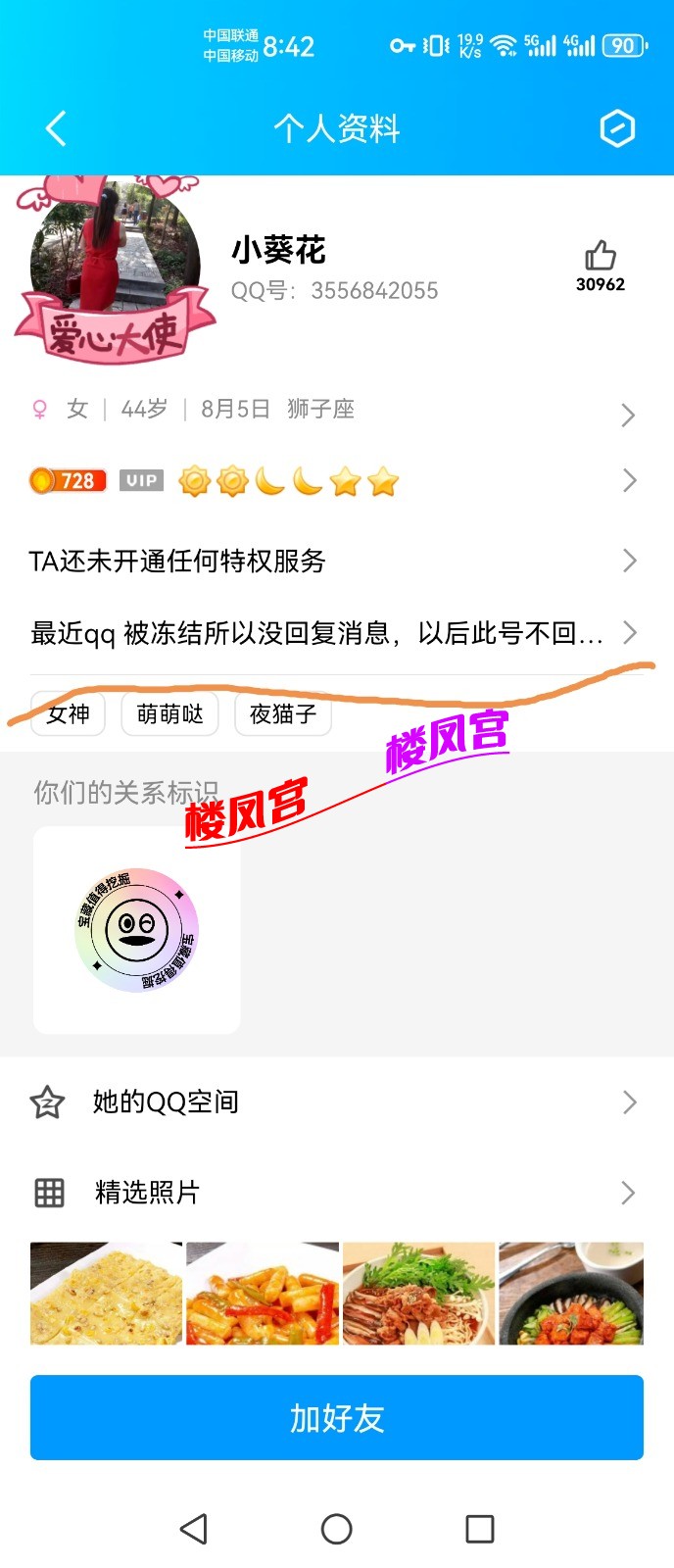Image resolution: width=674 pixels, height=1568 pixels.
Task: Open the 728 VIP level row
Action: click(x=333, y=481)
